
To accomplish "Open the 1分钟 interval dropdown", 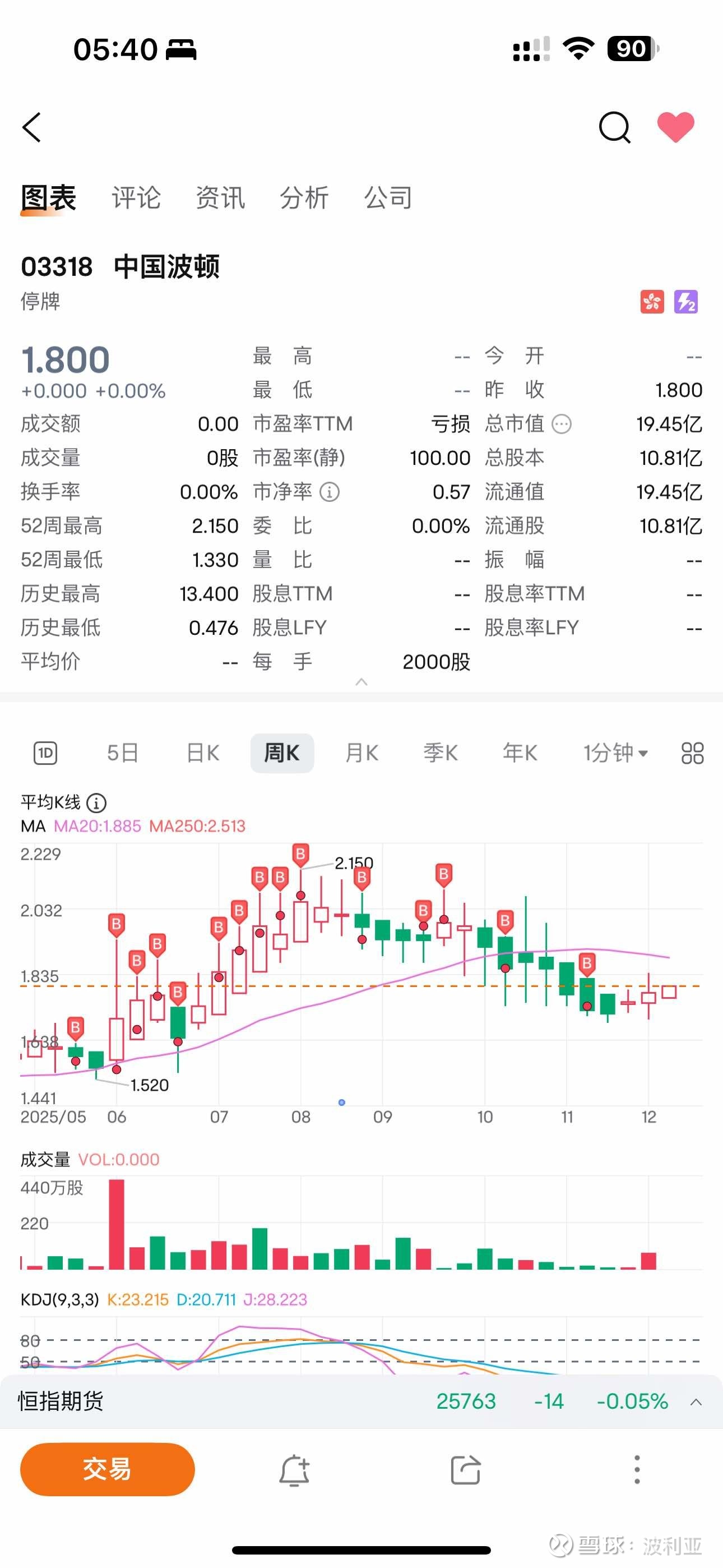I will [x=615, y=753].
